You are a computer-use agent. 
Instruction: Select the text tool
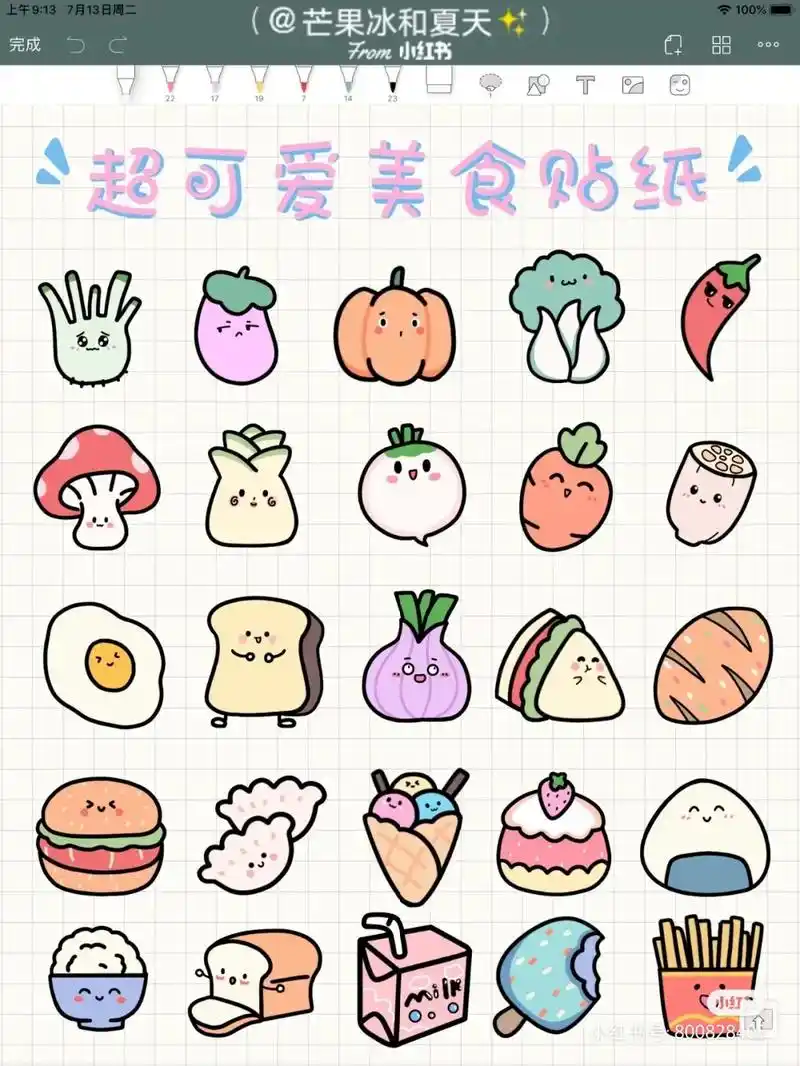[584, 85]
